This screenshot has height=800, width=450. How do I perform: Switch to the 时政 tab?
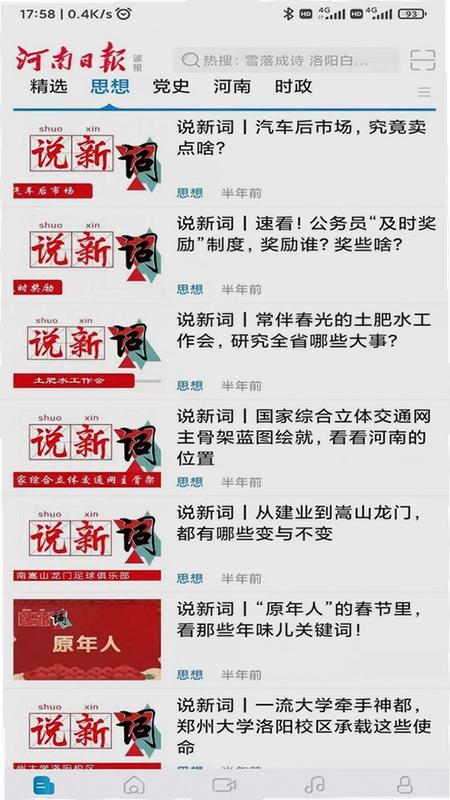point(293,87)
